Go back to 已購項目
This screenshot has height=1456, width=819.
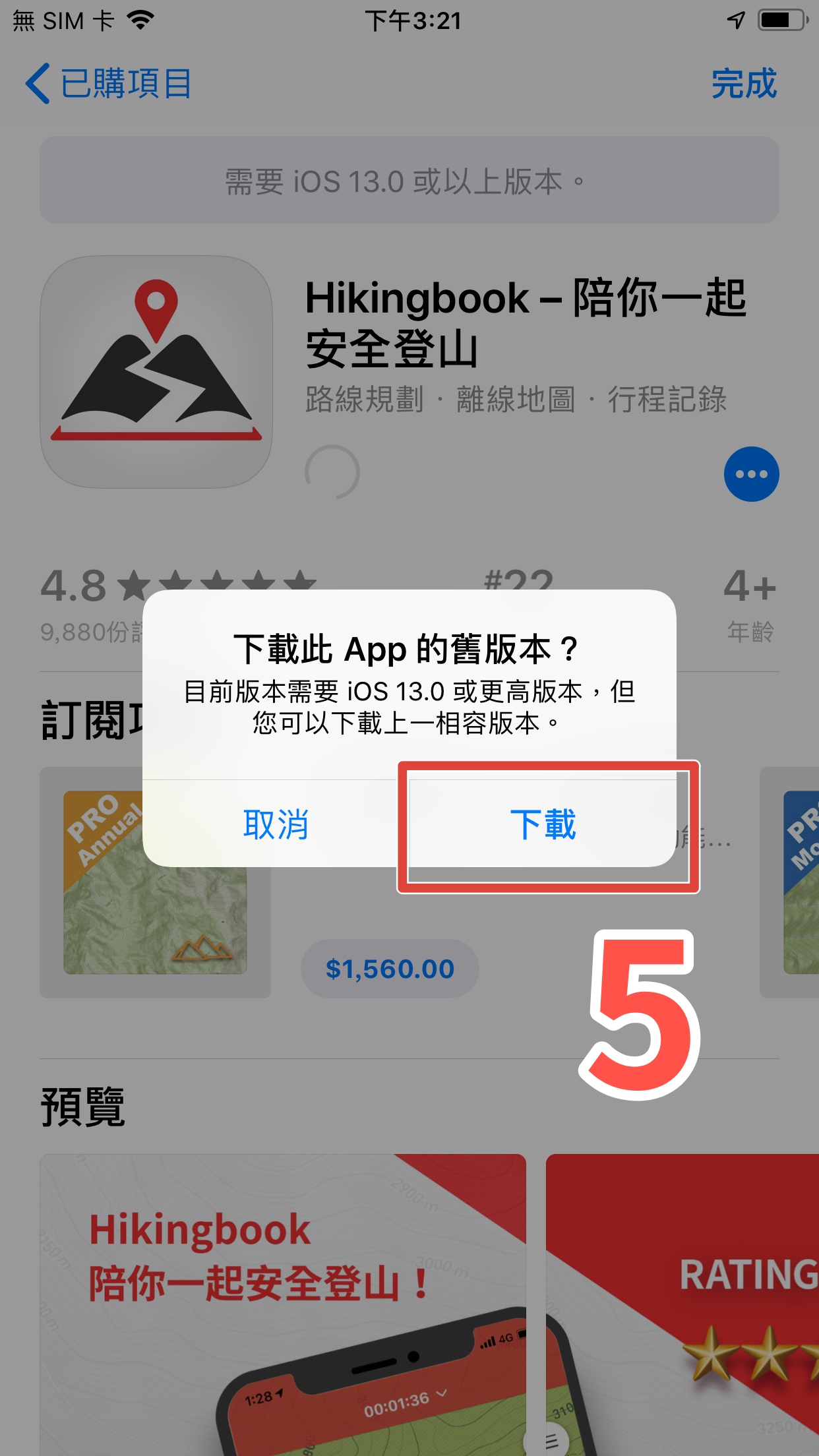pos(109,84)
